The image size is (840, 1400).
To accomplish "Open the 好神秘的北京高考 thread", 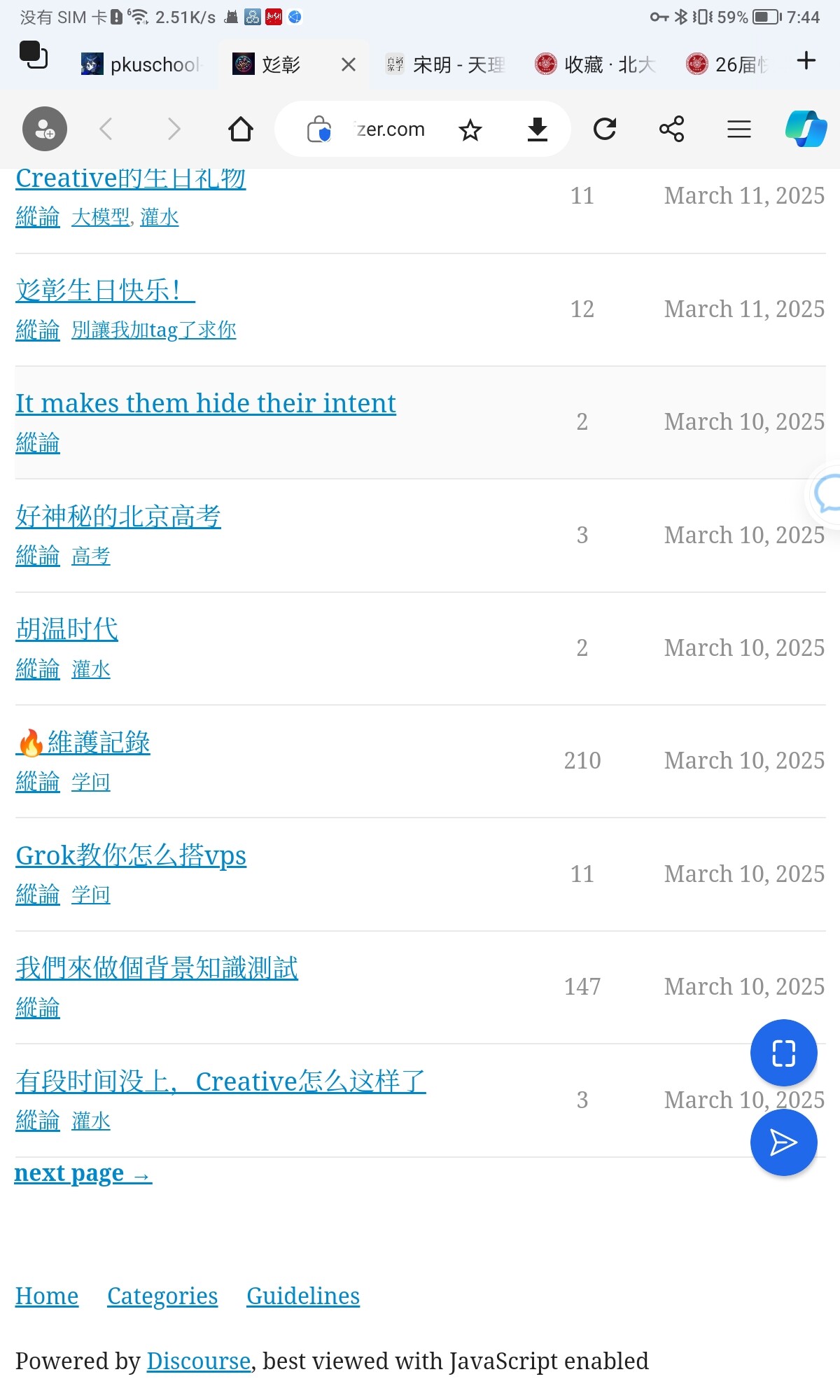I will click(x=118, y=517).
